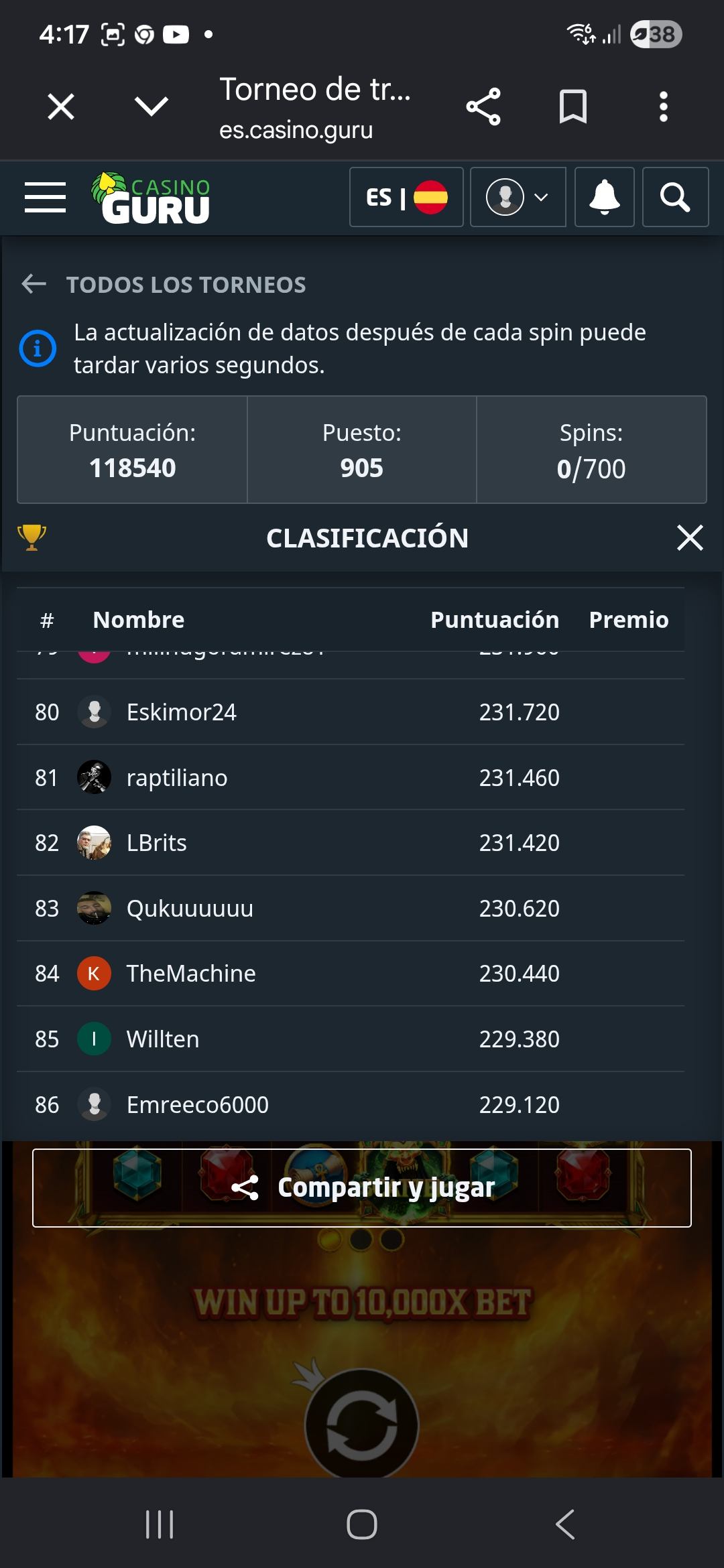Open player raptiliano's row

tap(351, 778)
